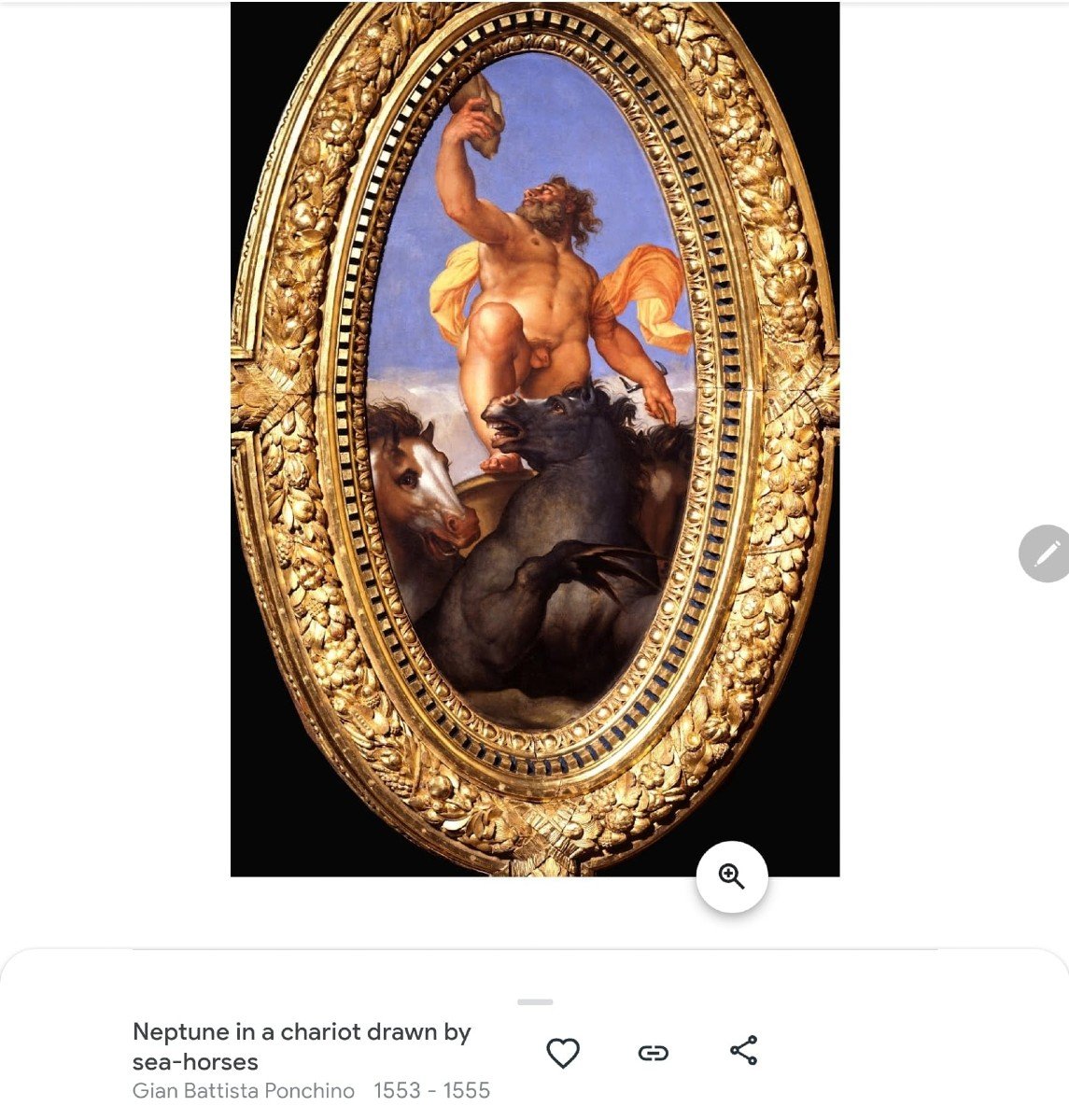The height and width of the screenshot is (1120, 1069).
Task: Share the Neptune artwork
Action: point(743,1051)
